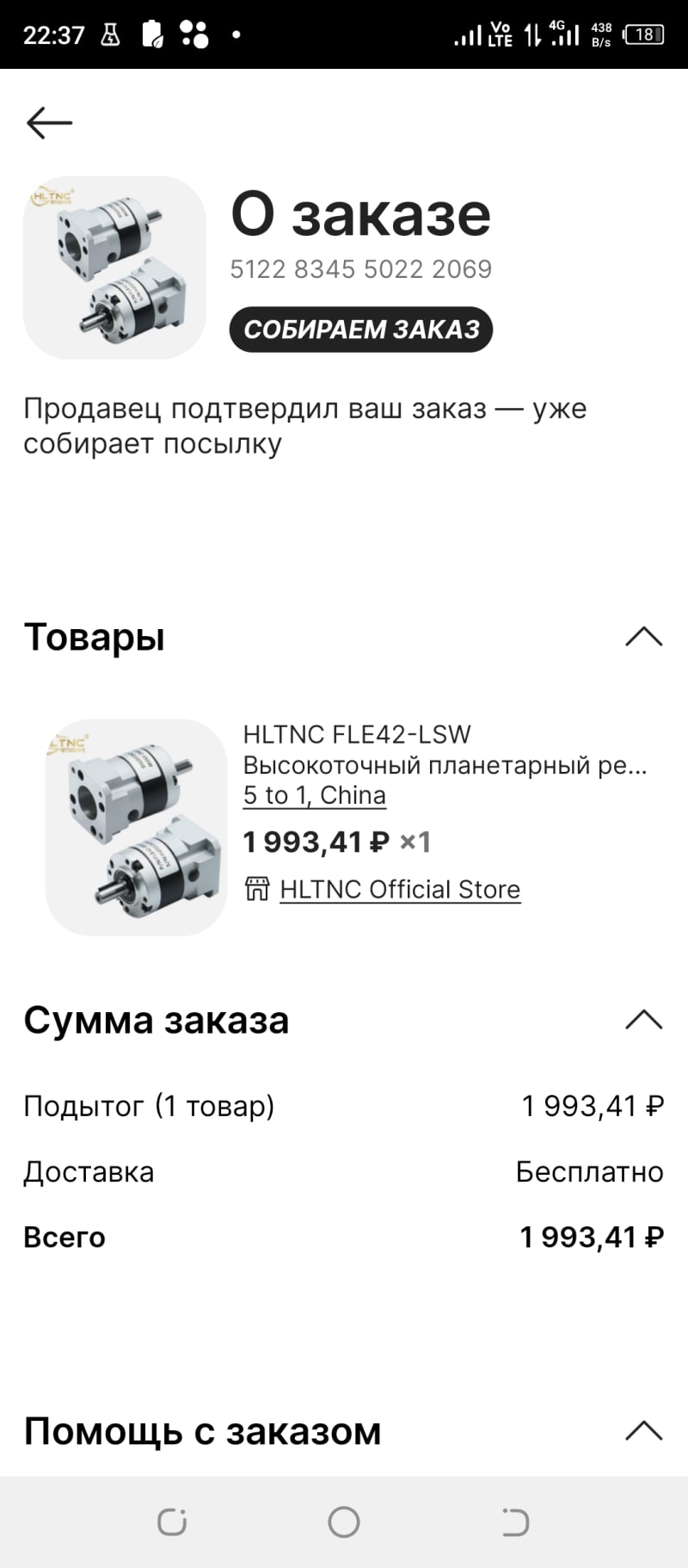Collapse the Помощь с заказом section
The width and height of the screenshot is (688, 1568).
click(x=643, y=1431)
